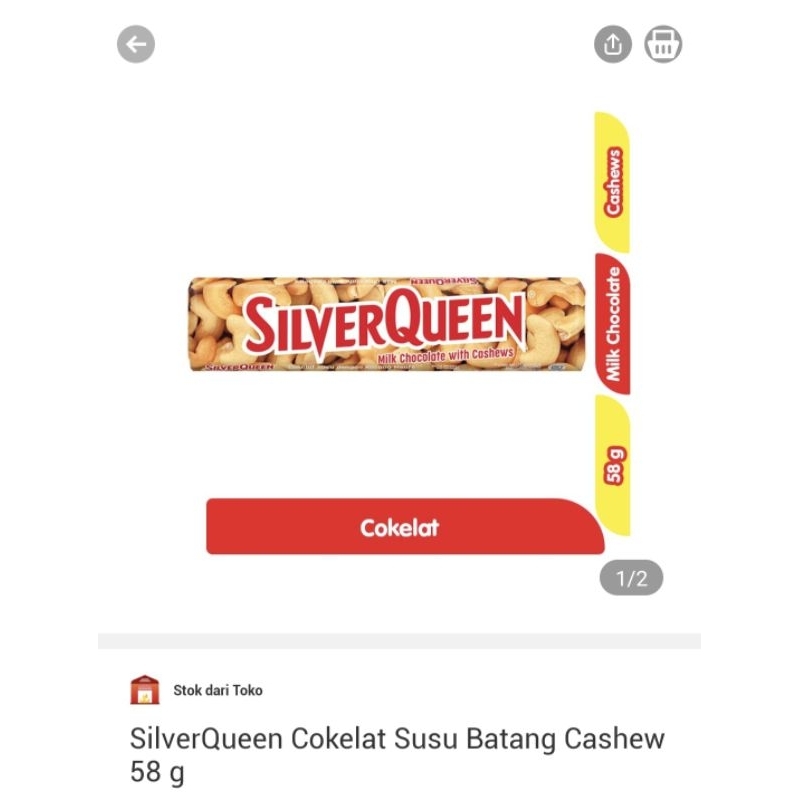View the SilverQueen product image
The height and width of the screenshot is (800, 800).
point(387,325)
